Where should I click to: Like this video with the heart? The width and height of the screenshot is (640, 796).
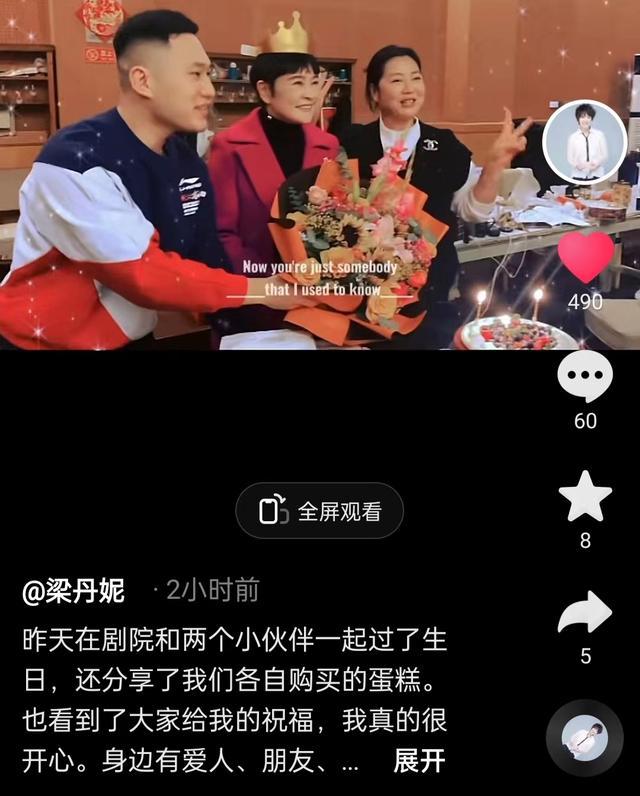point(585,256)
